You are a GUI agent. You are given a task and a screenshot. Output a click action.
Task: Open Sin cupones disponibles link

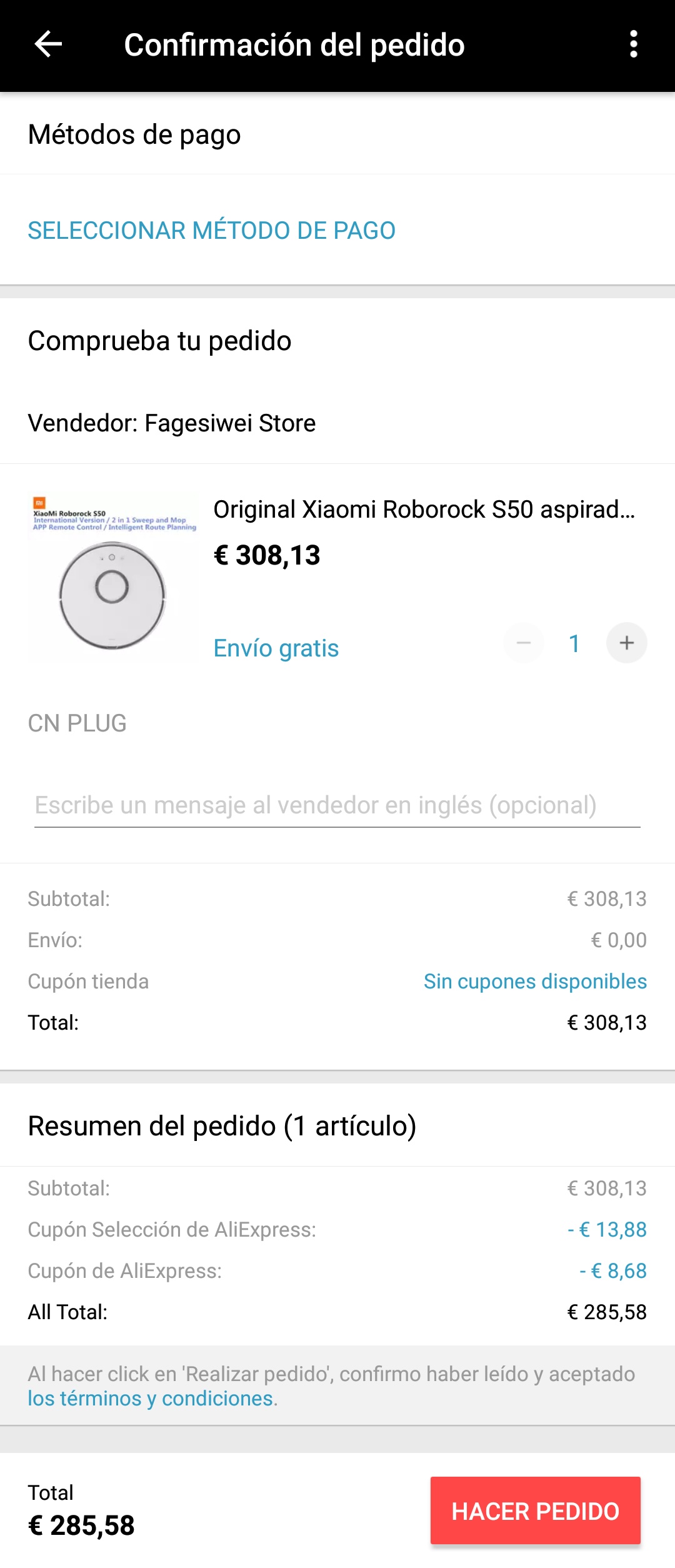(535, 982)
